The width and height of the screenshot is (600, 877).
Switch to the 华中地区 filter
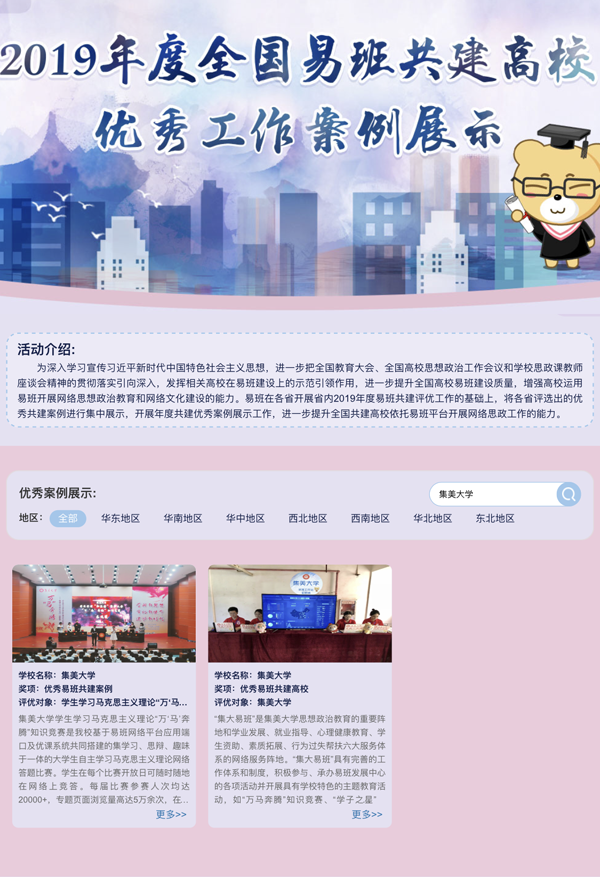tap(245, 518)
